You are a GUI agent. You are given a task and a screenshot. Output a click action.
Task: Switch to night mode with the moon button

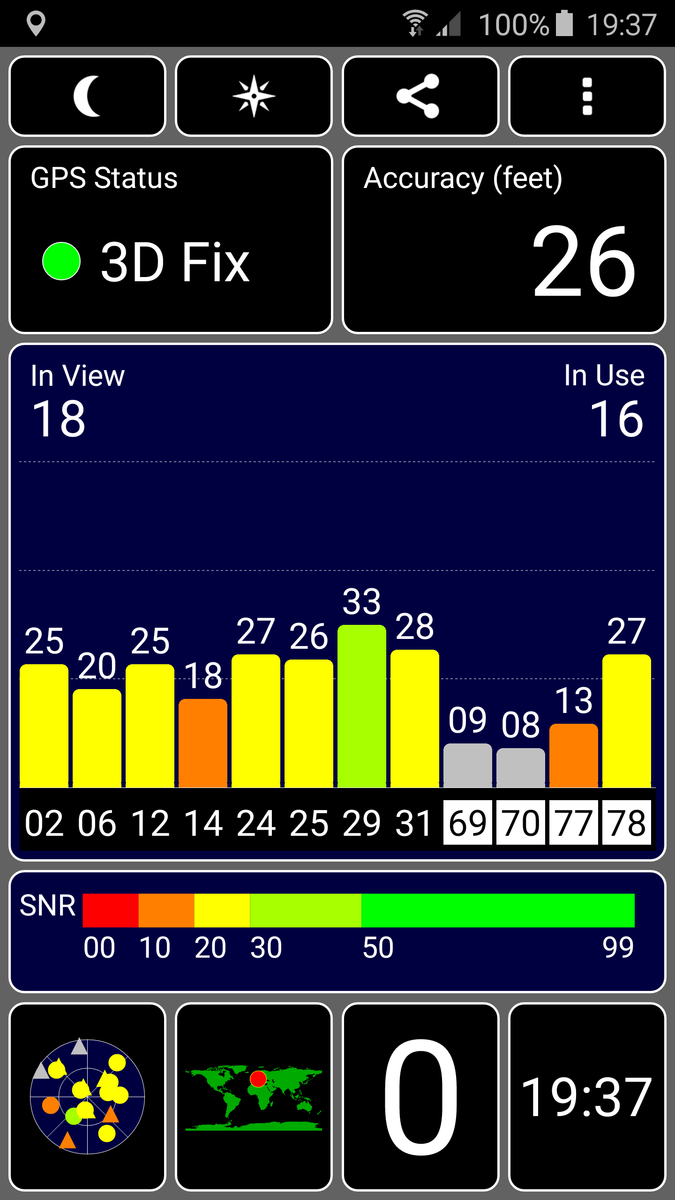click(88, 96)
